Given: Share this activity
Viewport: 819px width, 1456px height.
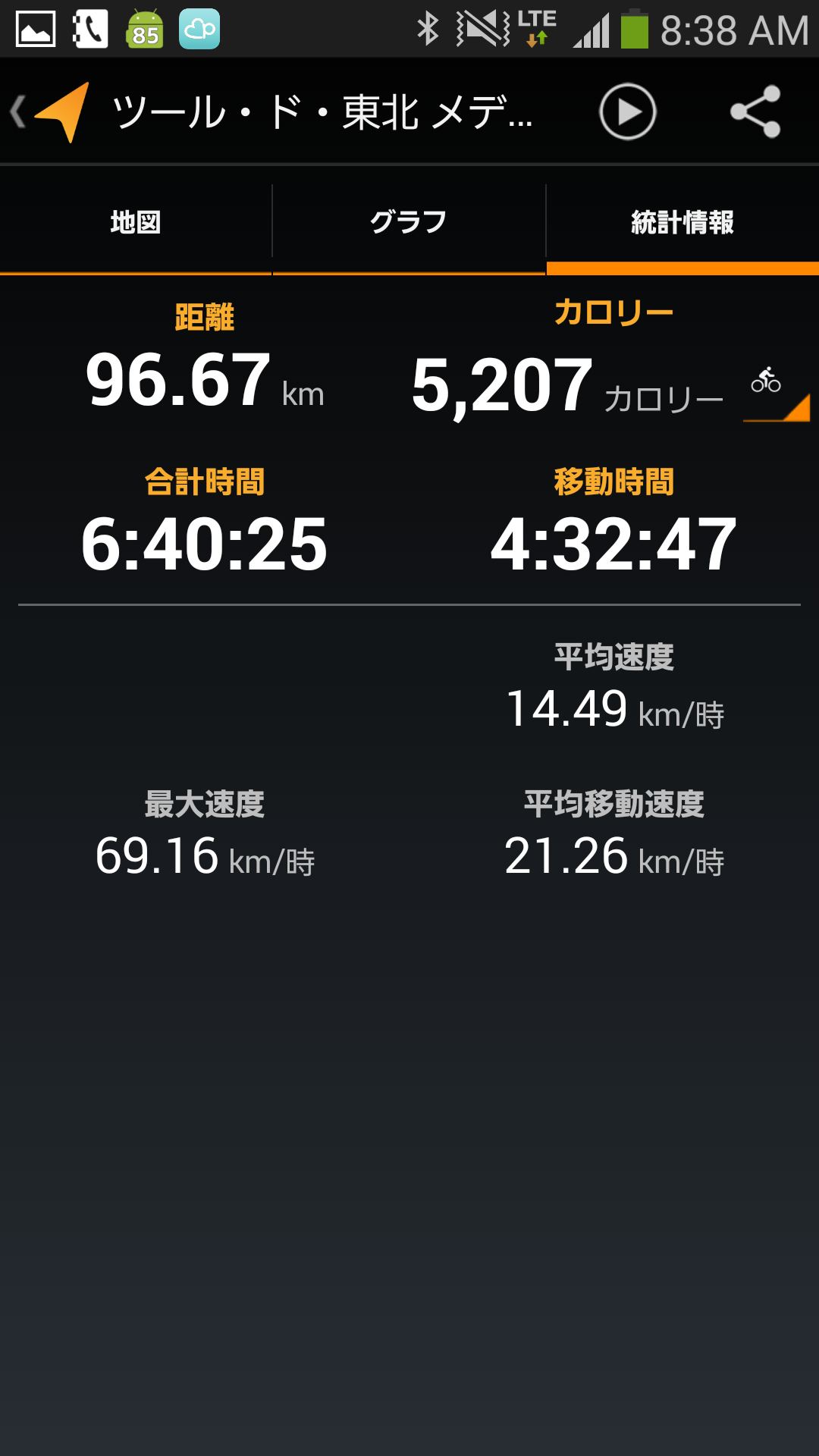Looking at the screenshot, I should [x=755, y=111].
